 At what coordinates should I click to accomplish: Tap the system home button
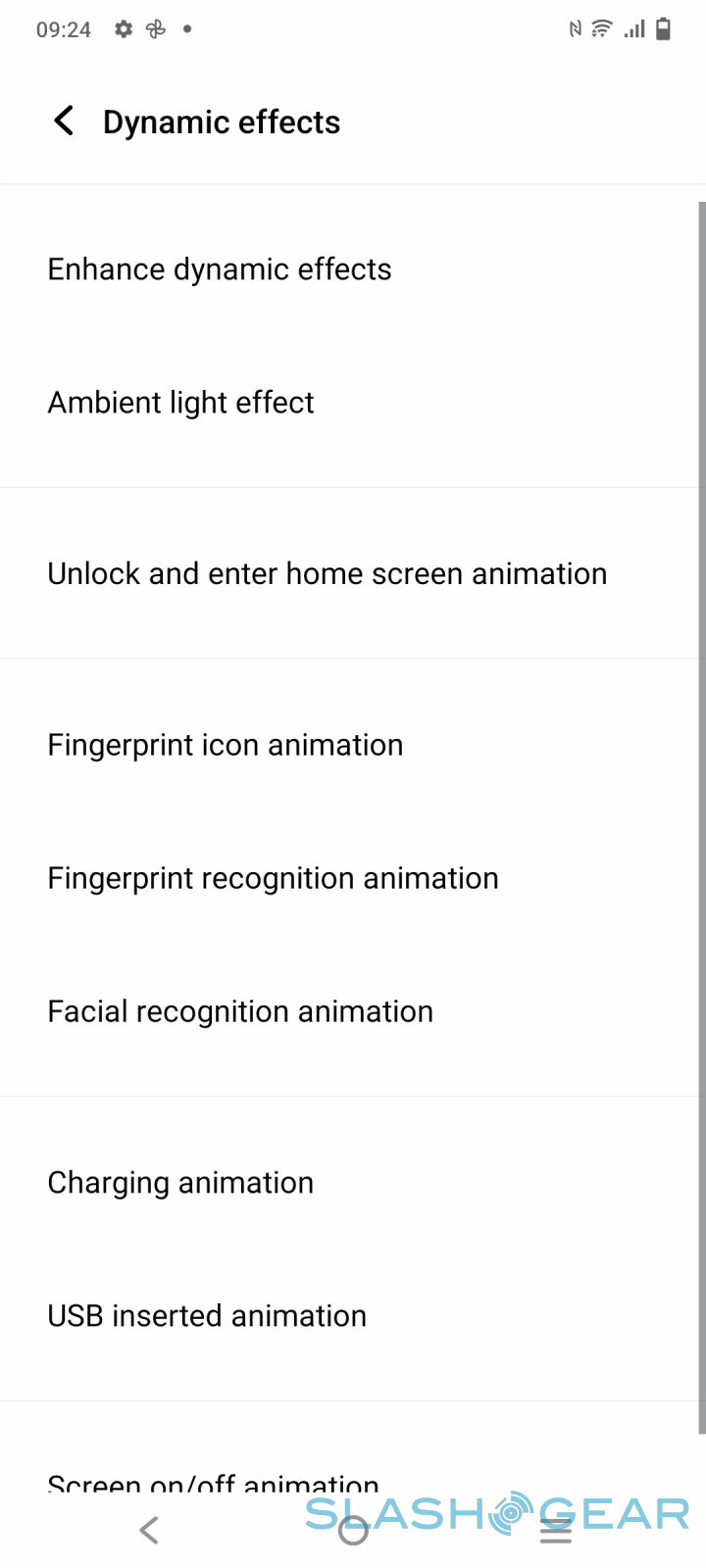(x=353, y=1530)
